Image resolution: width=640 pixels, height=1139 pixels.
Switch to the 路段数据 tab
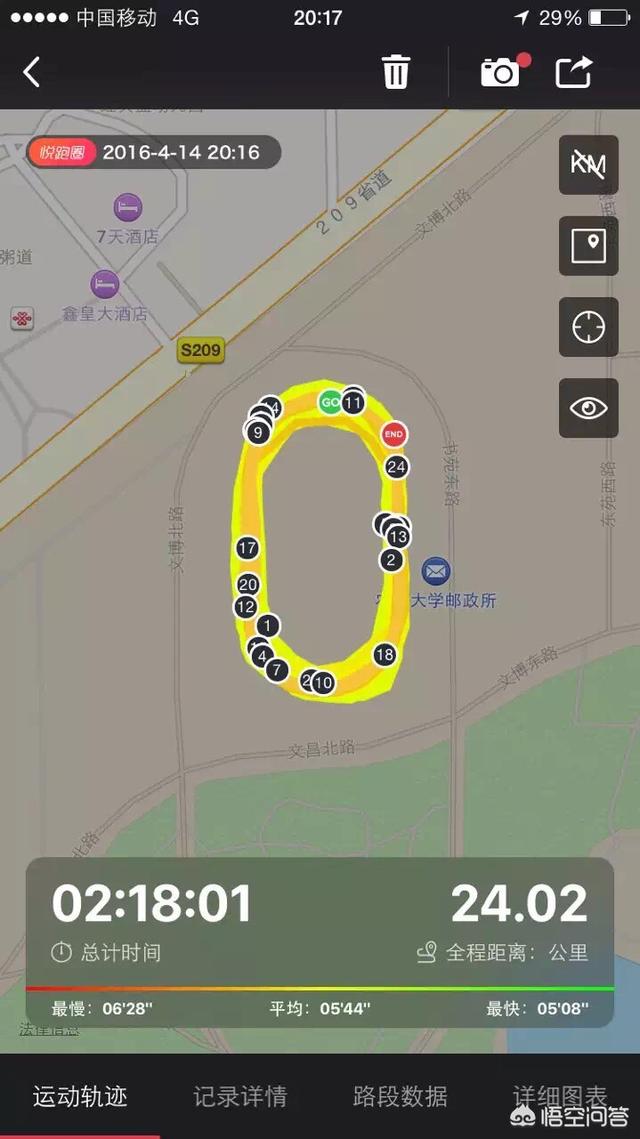(400, 1096)
